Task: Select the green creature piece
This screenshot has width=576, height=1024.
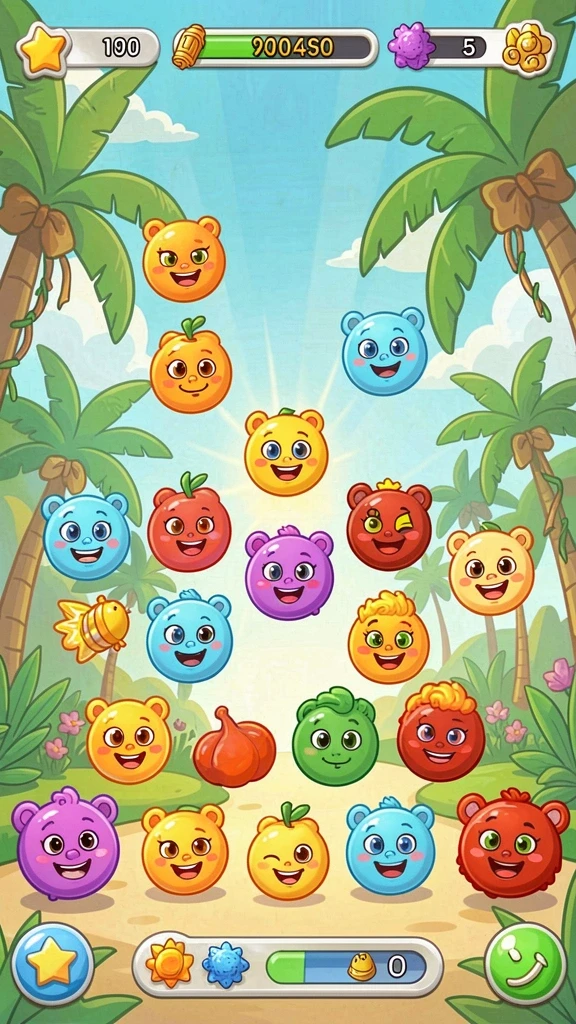Action: click(334, 735)
